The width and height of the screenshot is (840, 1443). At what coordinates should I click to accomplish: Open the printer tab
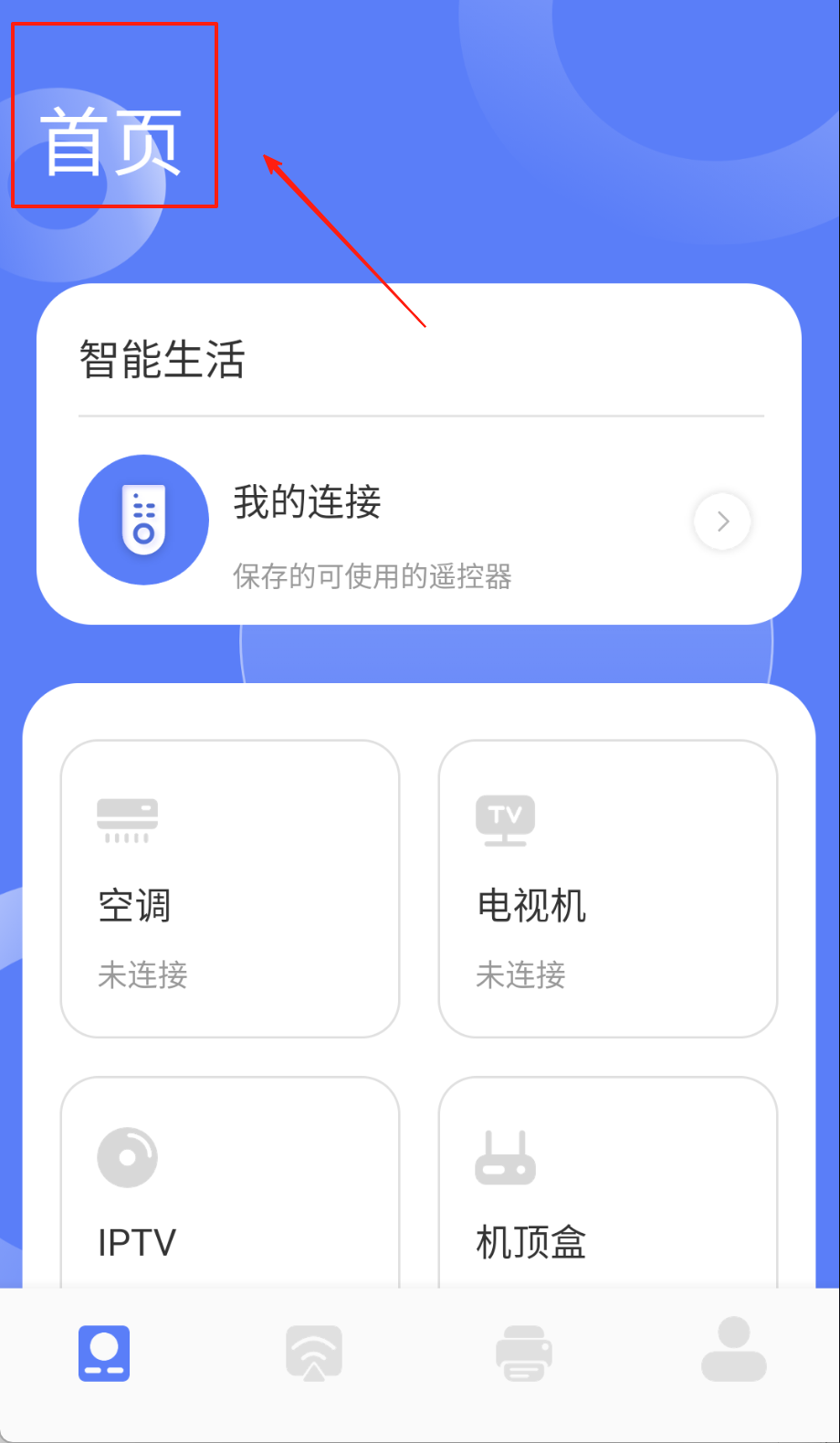coord(524,1353)
